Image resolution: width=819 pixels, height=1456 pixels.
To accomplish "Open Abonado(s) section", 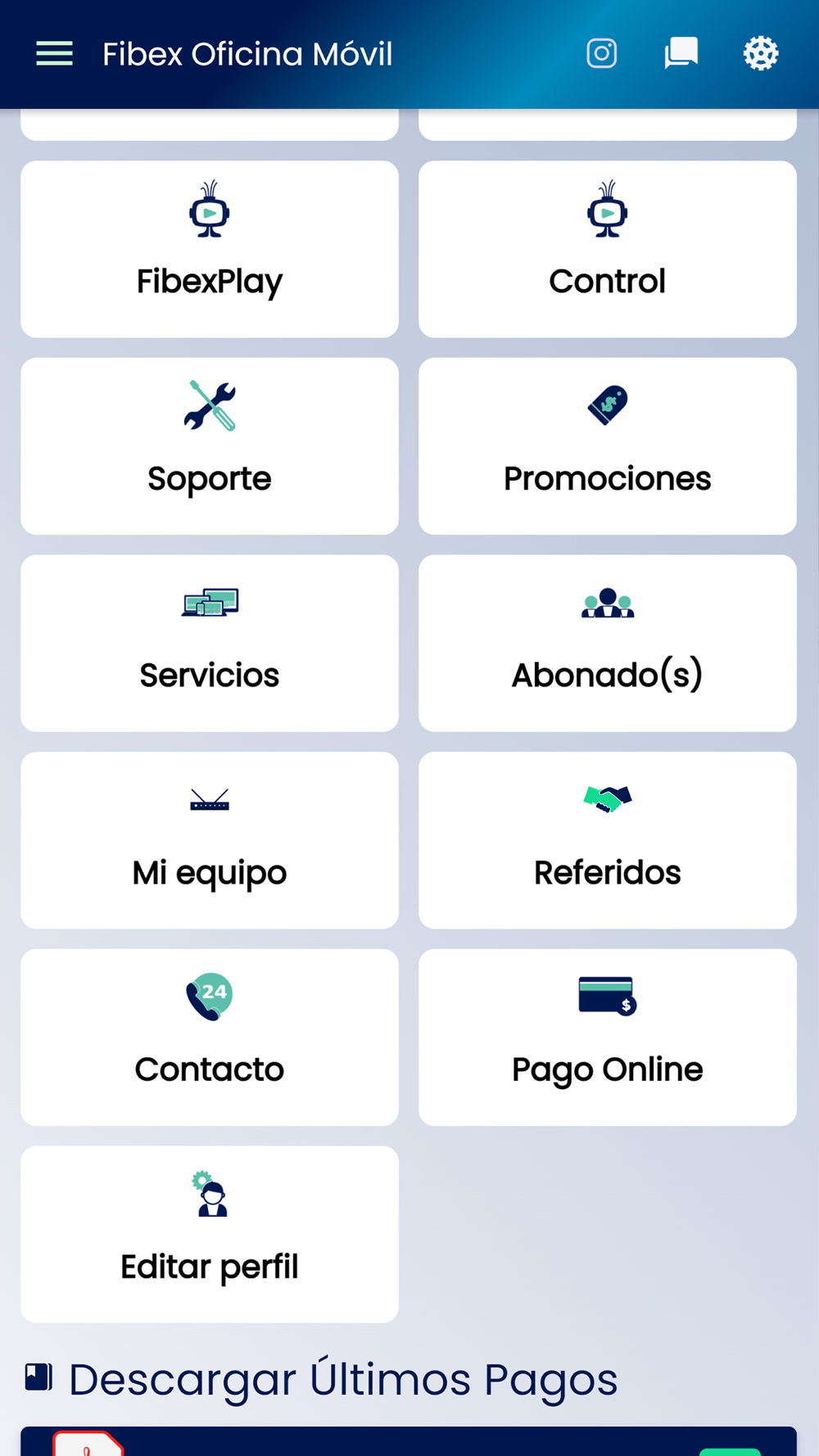I will (x=608, y=644).
